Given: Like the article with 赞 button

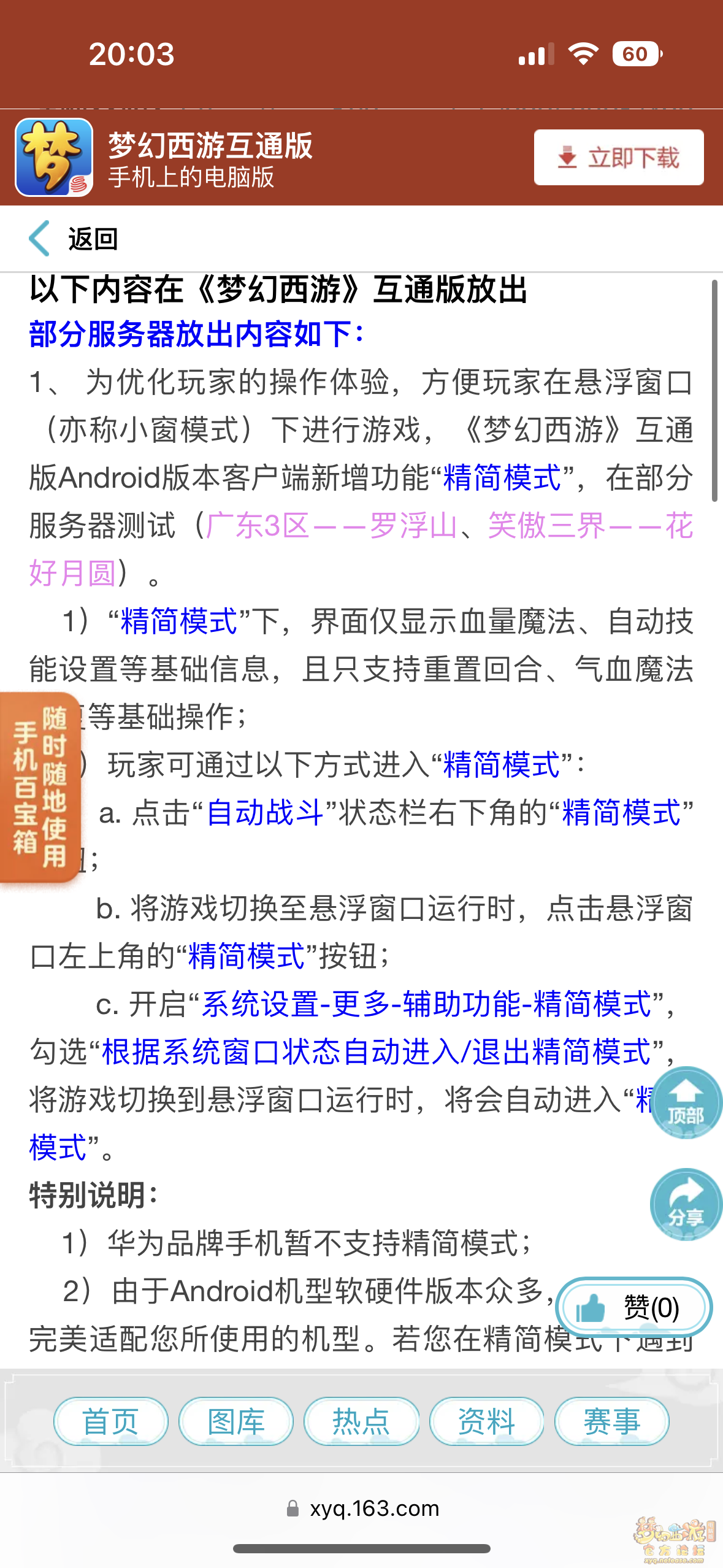Looking at the screenshot, I should click(x=633, y=1307).
